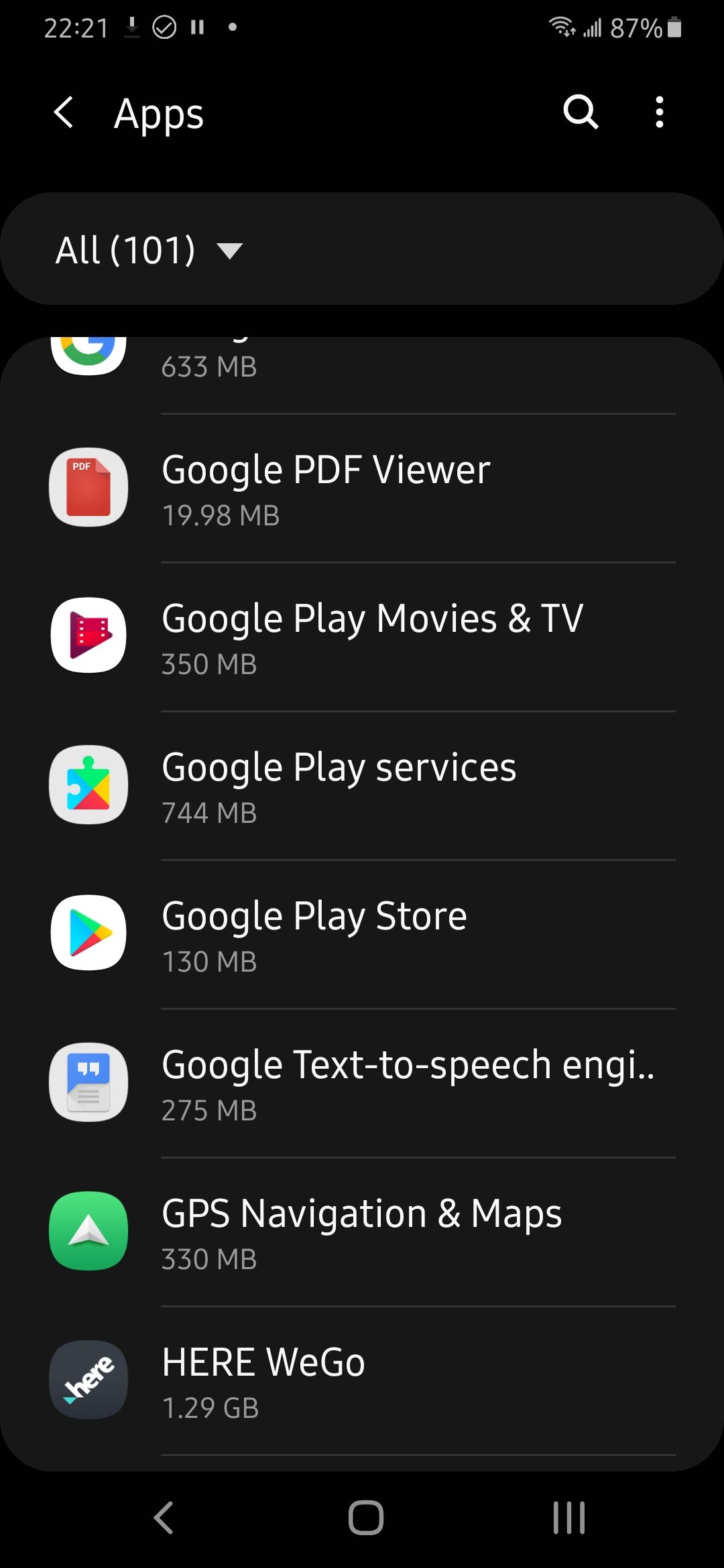The width and height of the screenshot is (724, 1568).
Task: Open HERE WeGo app info
Action: tap(362, 1381)
